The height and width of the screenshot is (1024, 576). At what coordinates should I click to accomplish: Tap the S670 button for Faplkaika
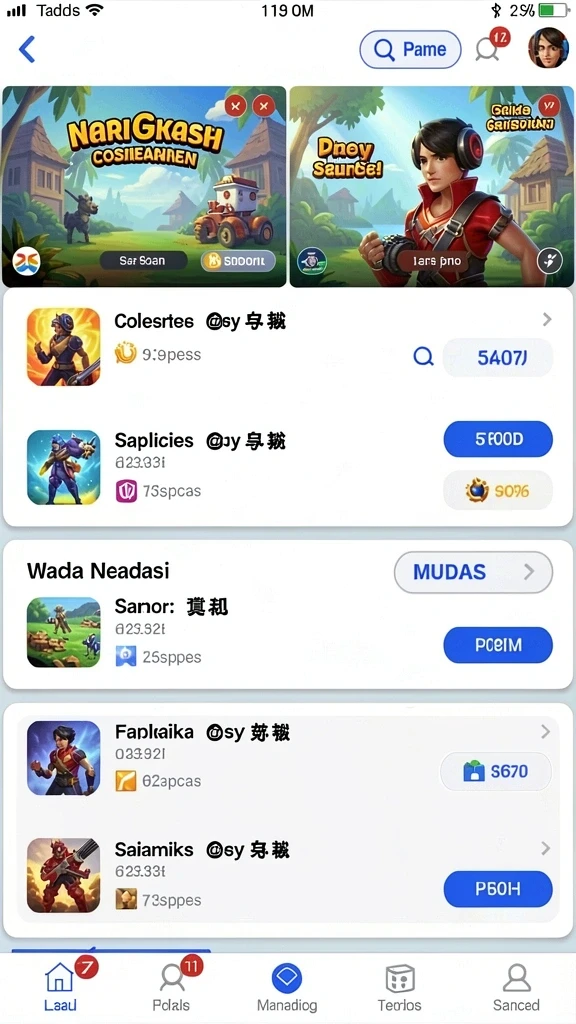pyautogui.click(x=496, y=772)
